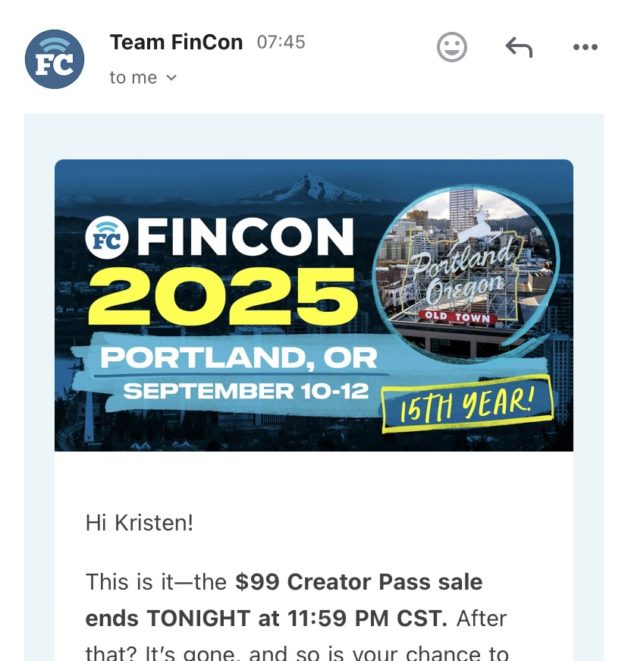Screen dimensions: 628x661
Task: Open the email's more options menu
Action: pyautogui.click(x=585, y=47)
